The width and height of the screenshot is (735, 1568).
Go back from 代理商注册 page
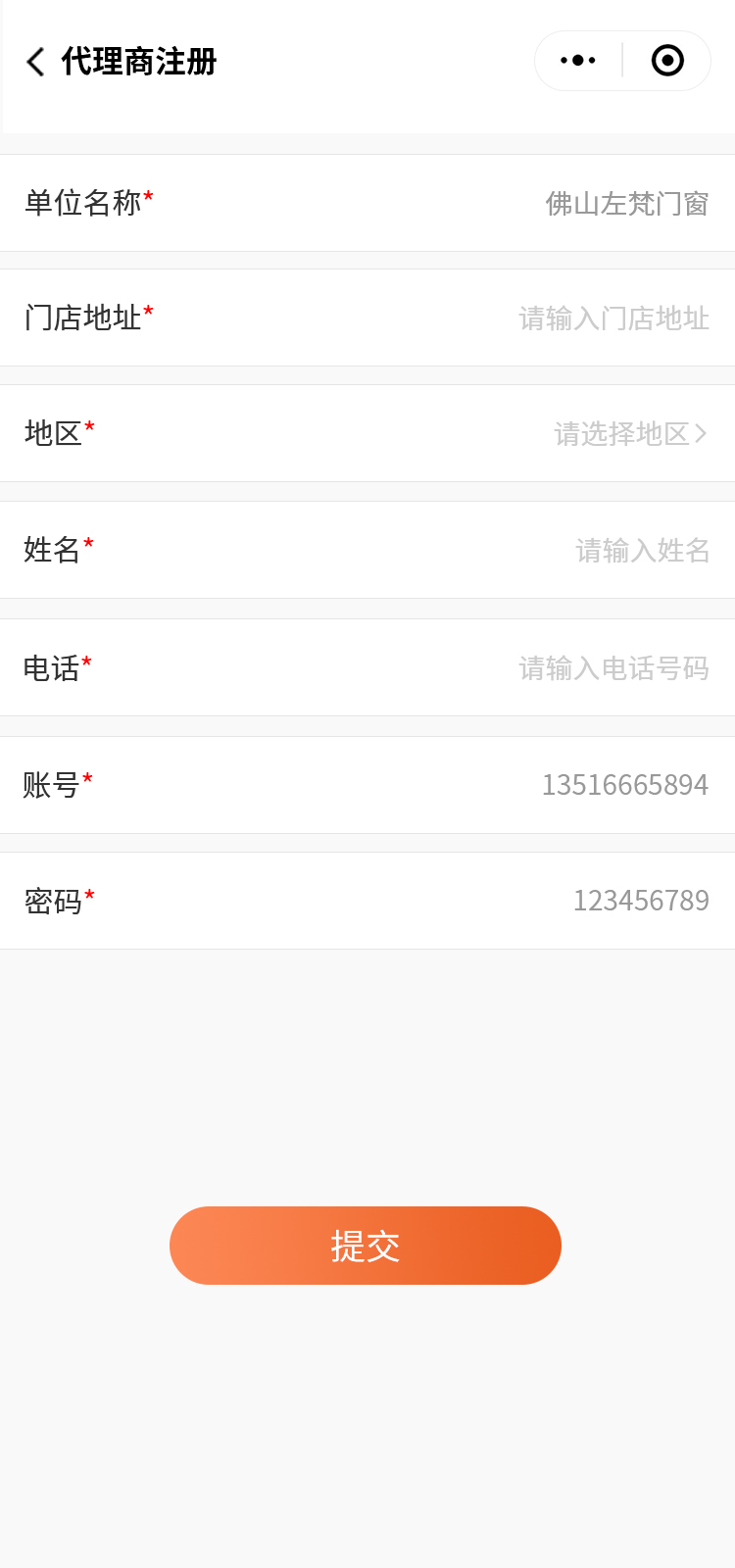pyautogui.click(x=36, y=62)
